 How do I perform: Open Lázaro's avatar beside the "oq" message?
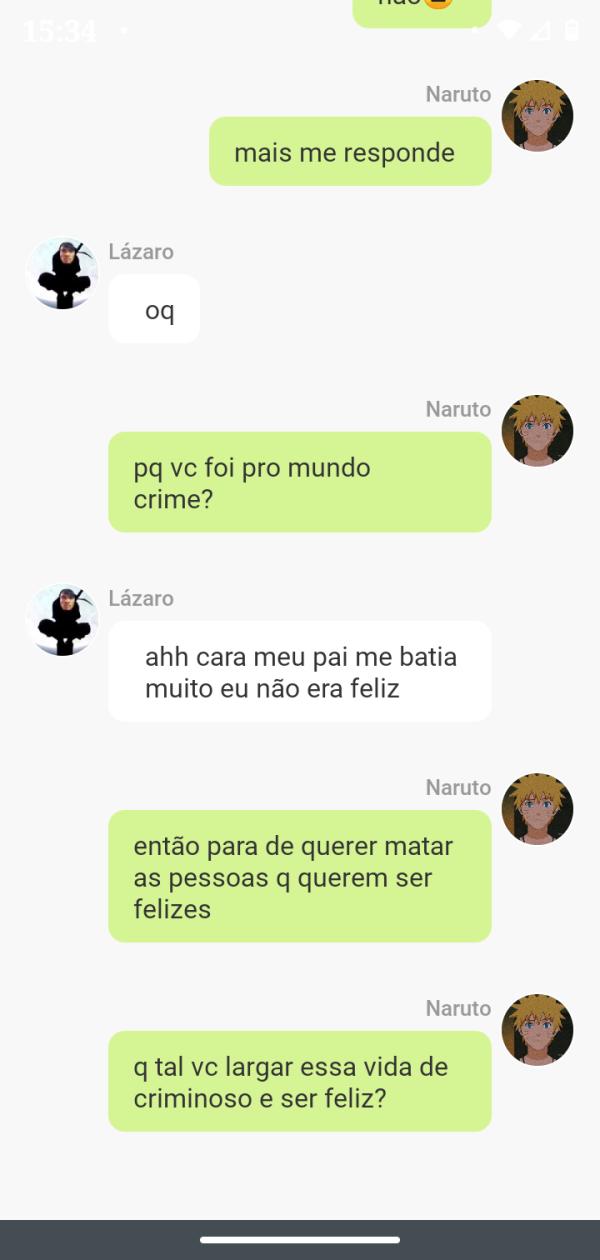point(62,273)
